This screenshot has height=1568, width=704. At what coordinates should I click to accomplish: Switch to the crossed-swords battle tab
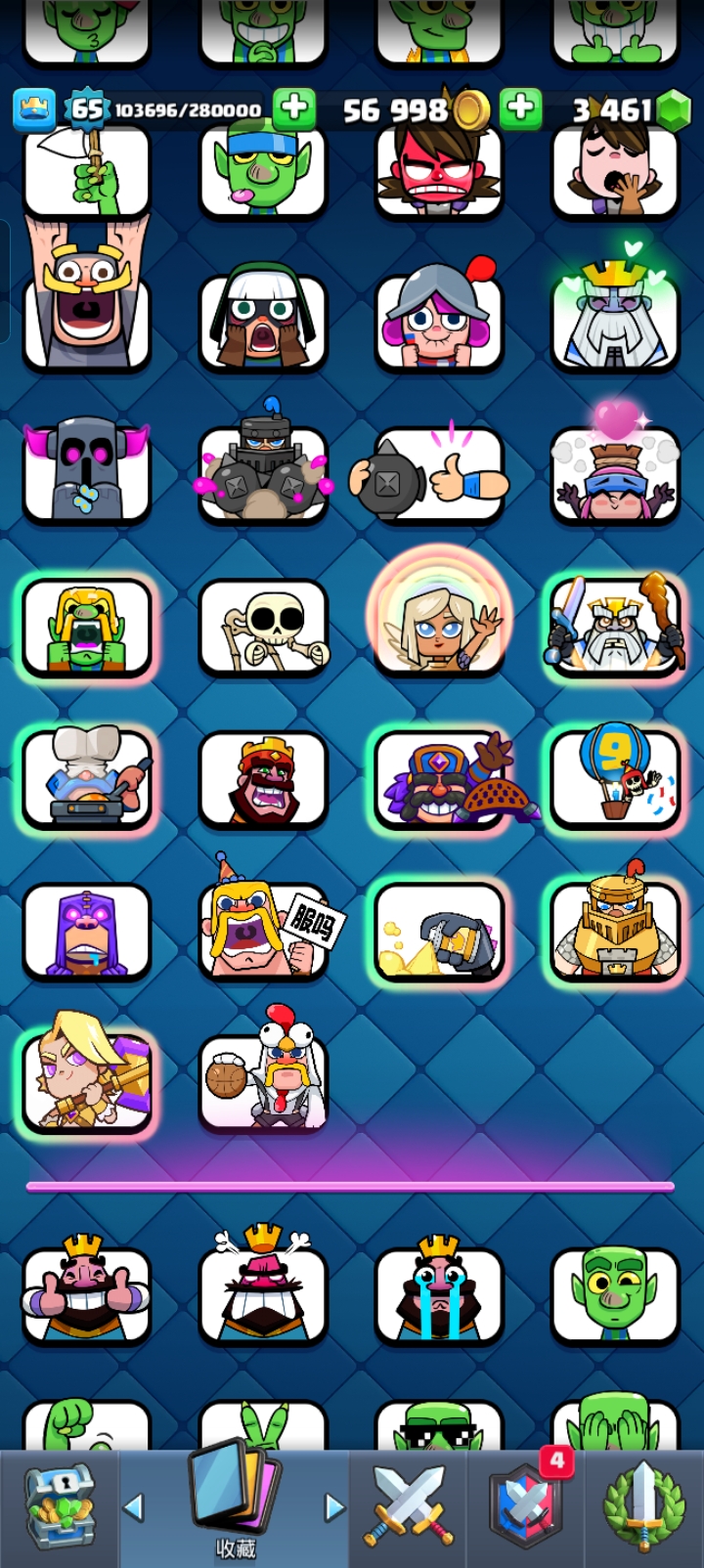[408, 1508]
